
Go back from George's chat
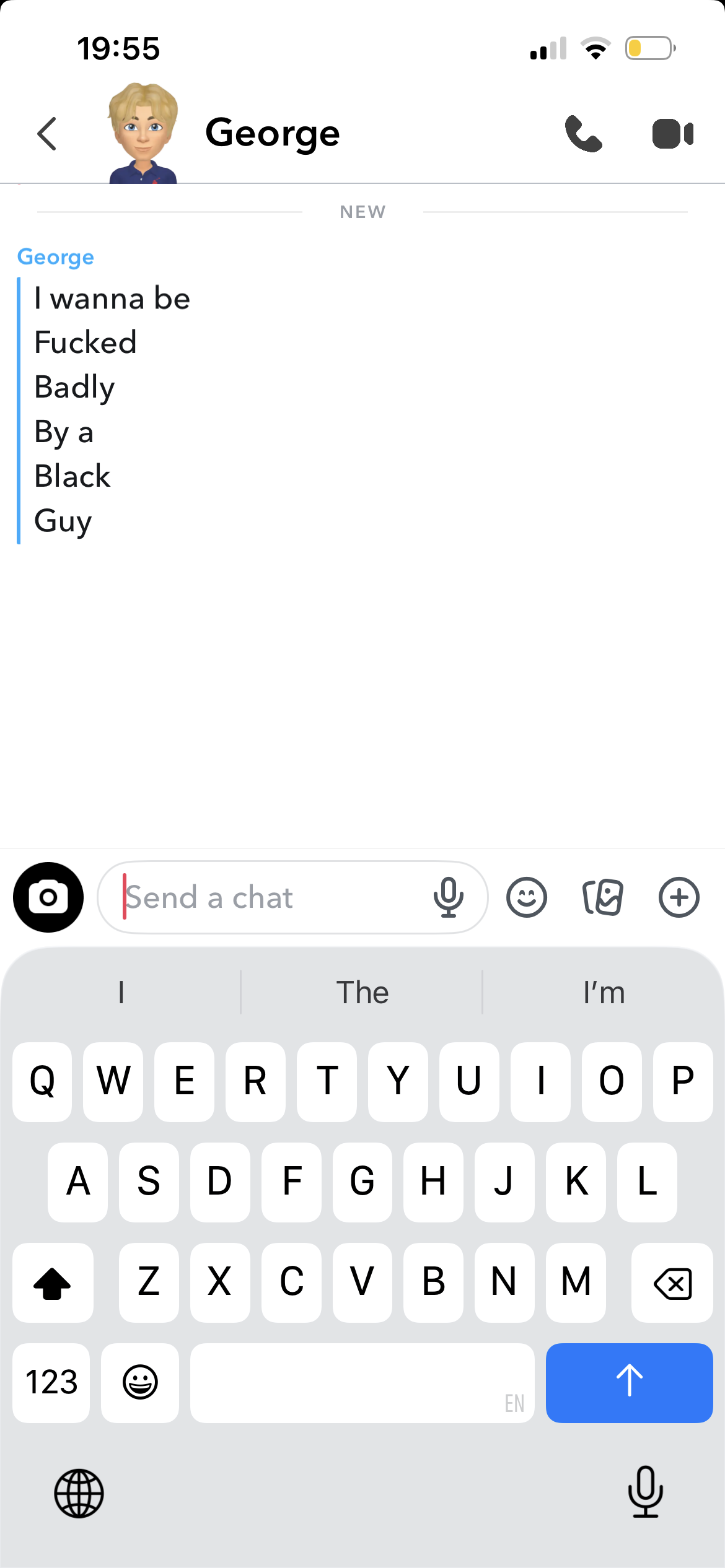(x=47, y=134)
